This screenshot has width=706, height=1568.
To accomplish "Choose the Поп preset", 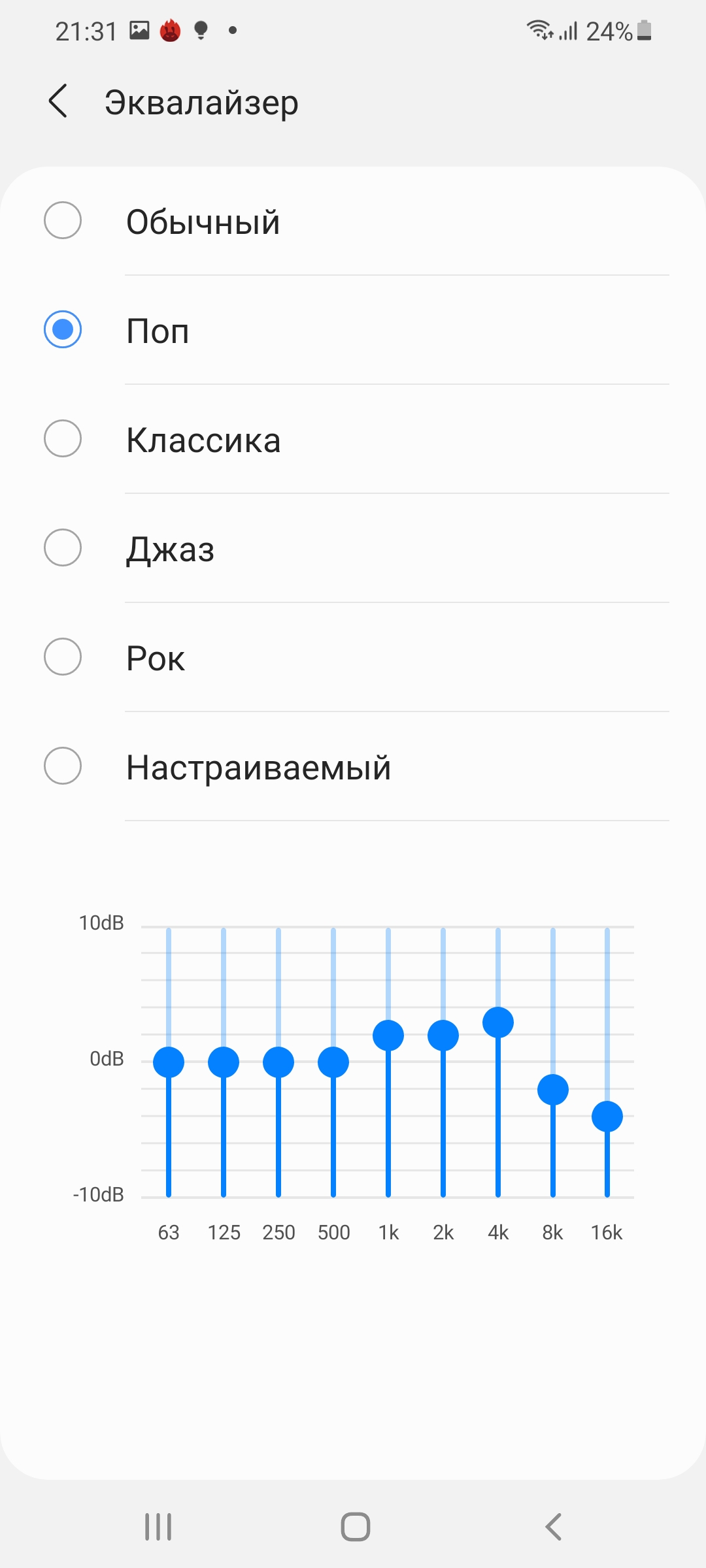I will [x=63, y=329].
